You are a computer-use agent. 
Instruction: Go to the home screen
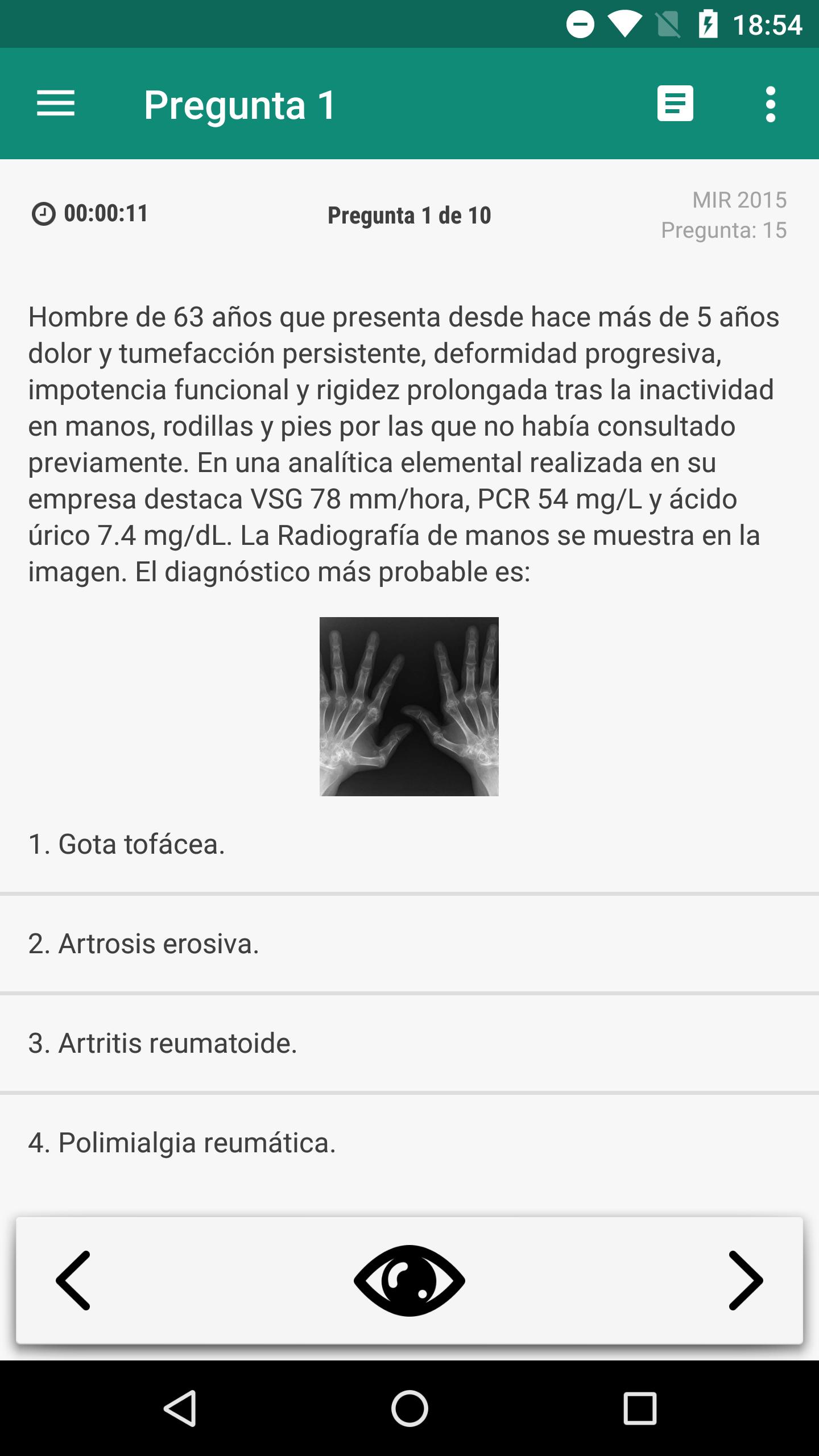point(409,1408)
